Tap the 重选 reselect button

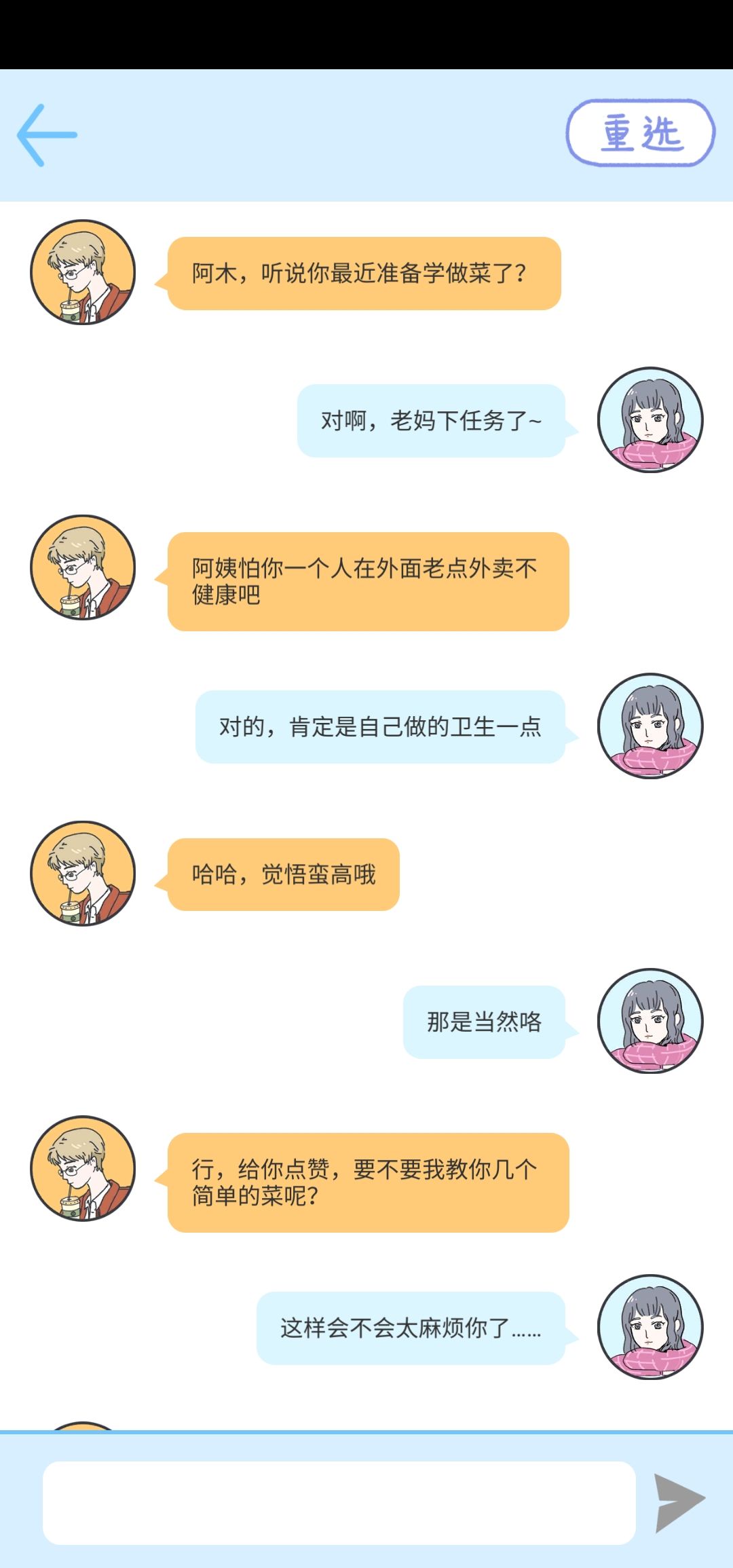[641, 132]
